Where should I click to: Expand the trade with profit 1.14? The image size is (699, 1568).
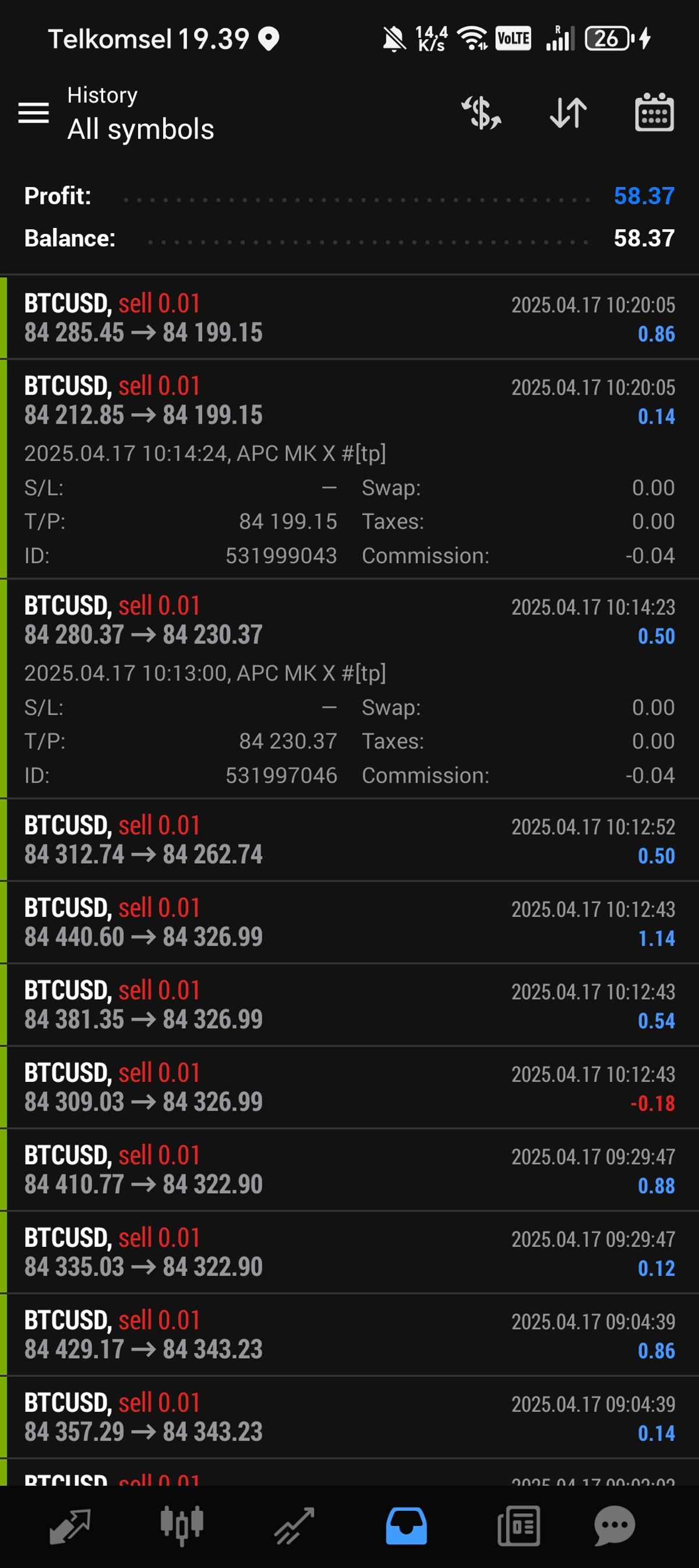pos(349,922)
